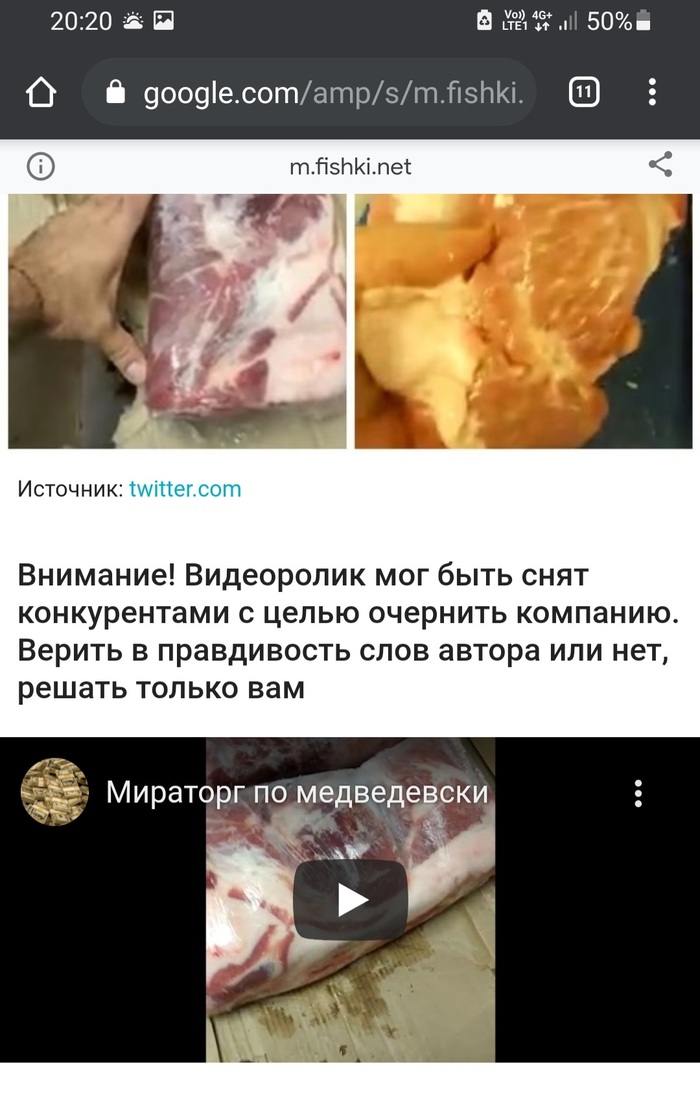Image resolution: width=700 pixels, height=1113 pixels.
Task: Open the Chrome overflow menu
Action: 652,93
